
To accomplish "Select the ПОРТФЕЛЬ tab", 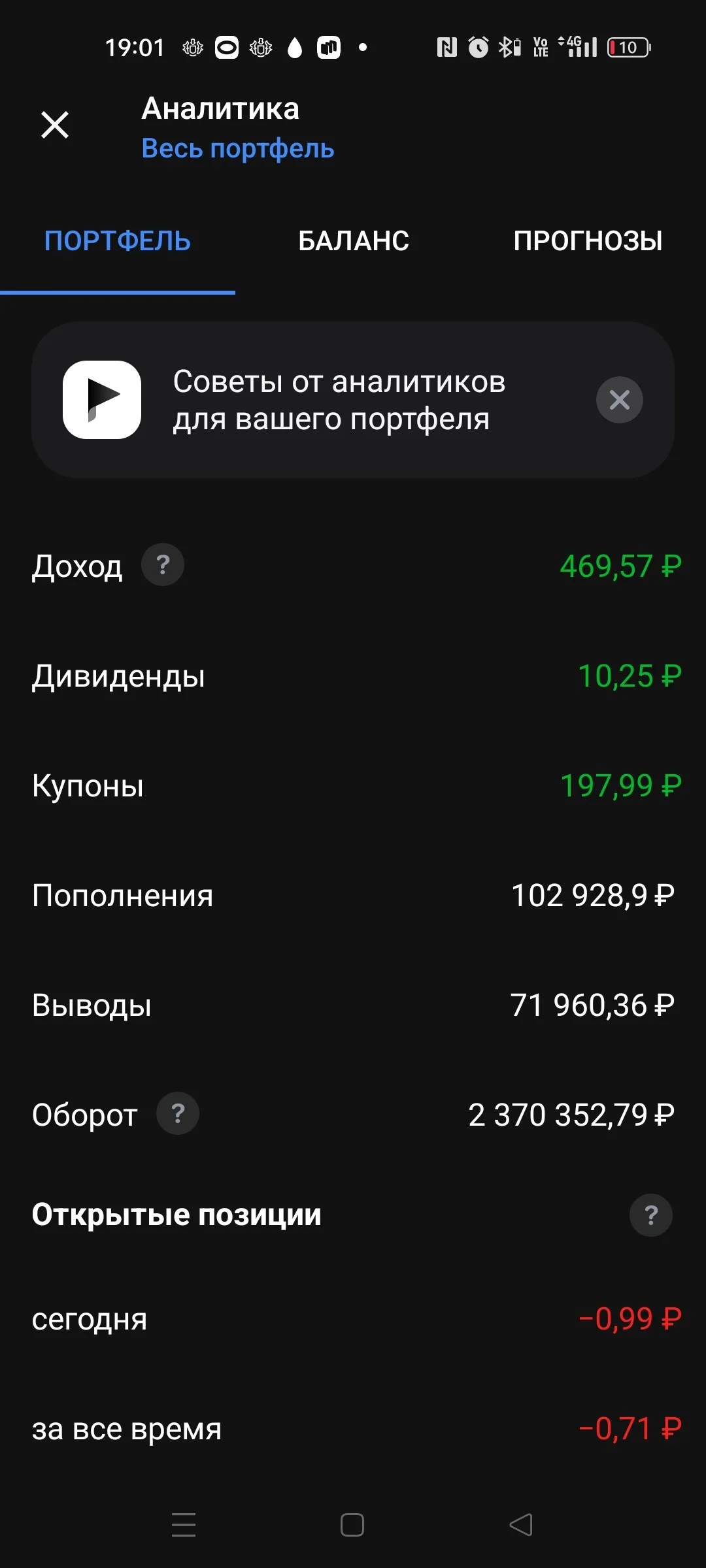I will click(x=118, y=241).
